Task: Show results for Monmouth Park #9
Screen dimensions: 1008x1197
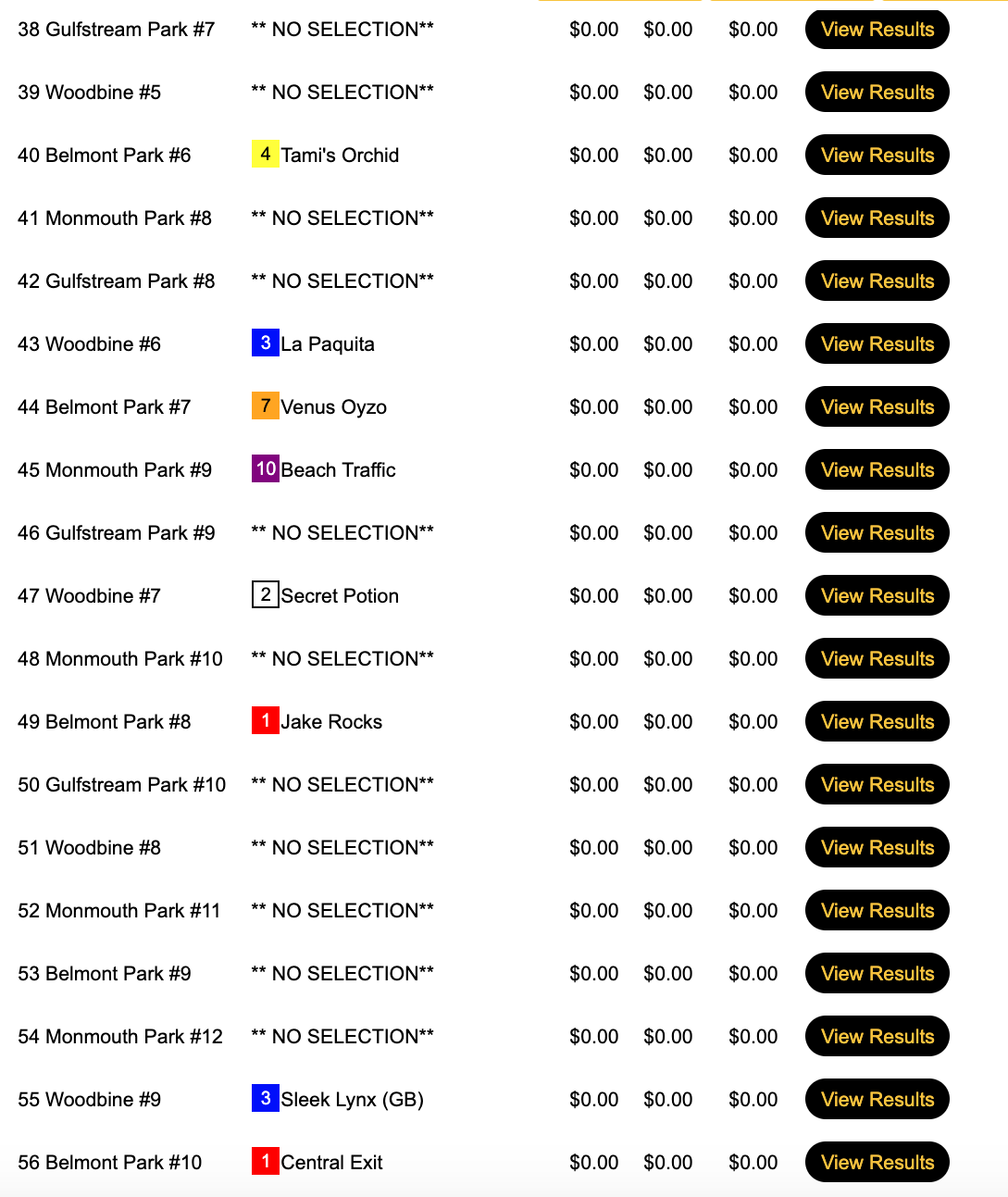Action: coord(877,470)
